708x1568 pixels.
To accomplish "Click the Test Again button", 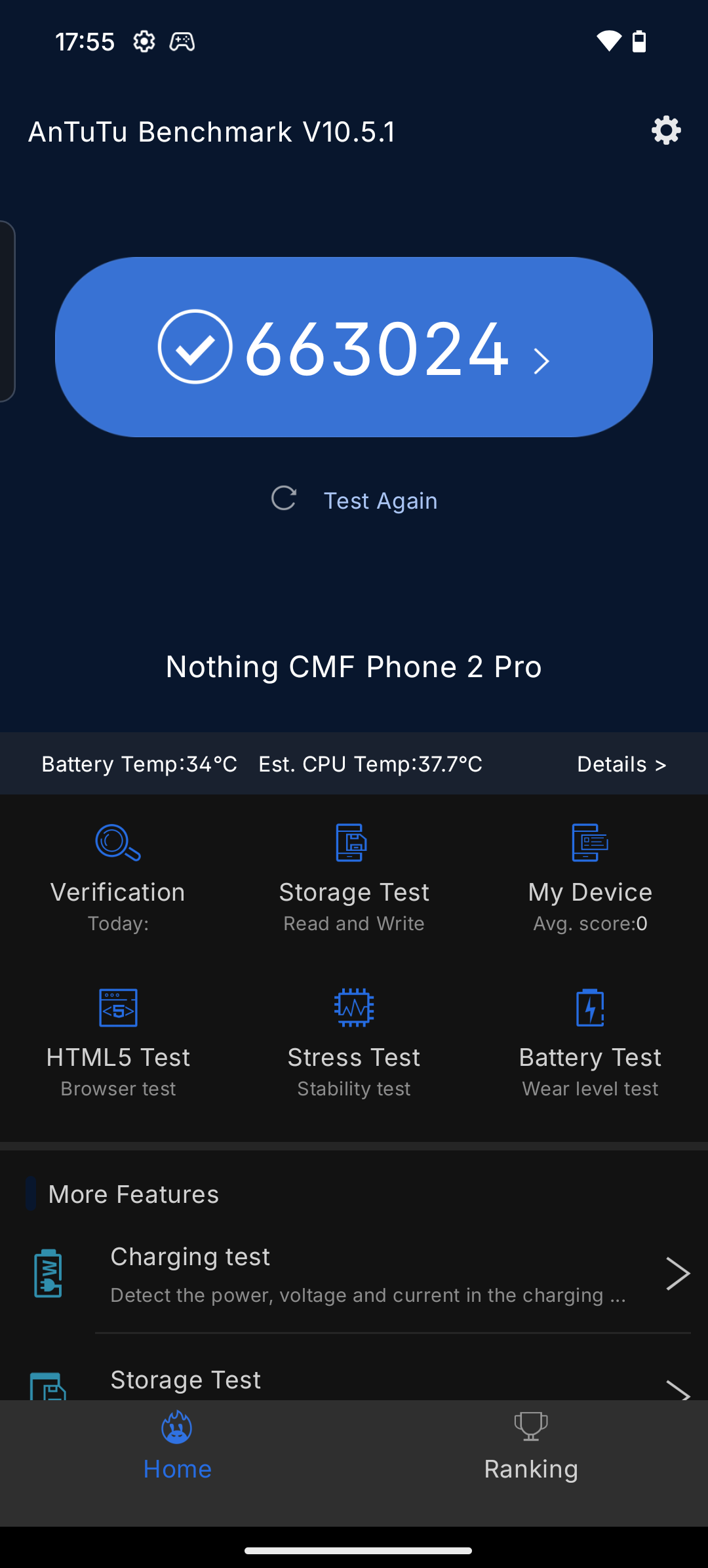I will 380,500.
